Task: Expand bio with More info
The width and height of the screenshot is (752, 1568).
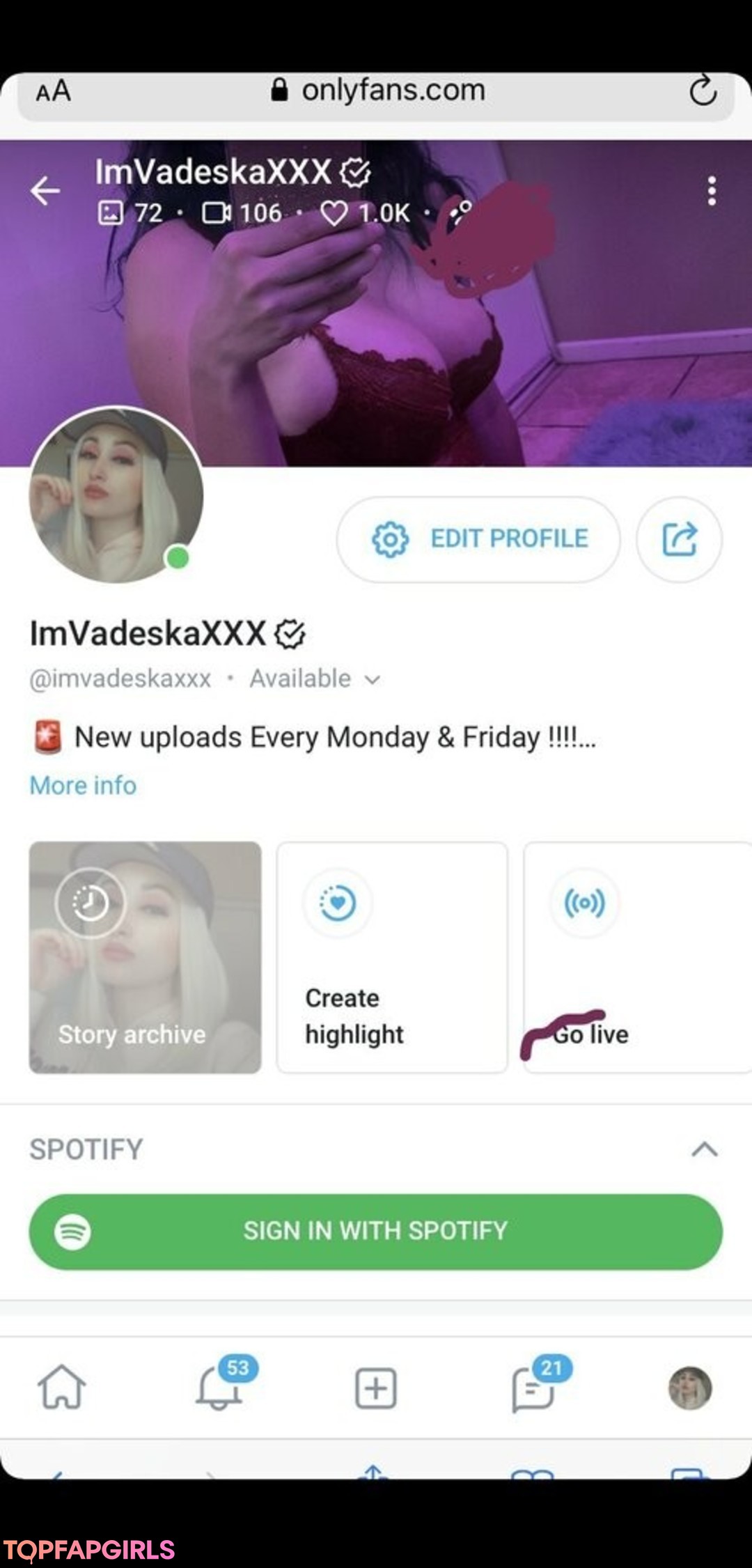Action: coord(83,785)
